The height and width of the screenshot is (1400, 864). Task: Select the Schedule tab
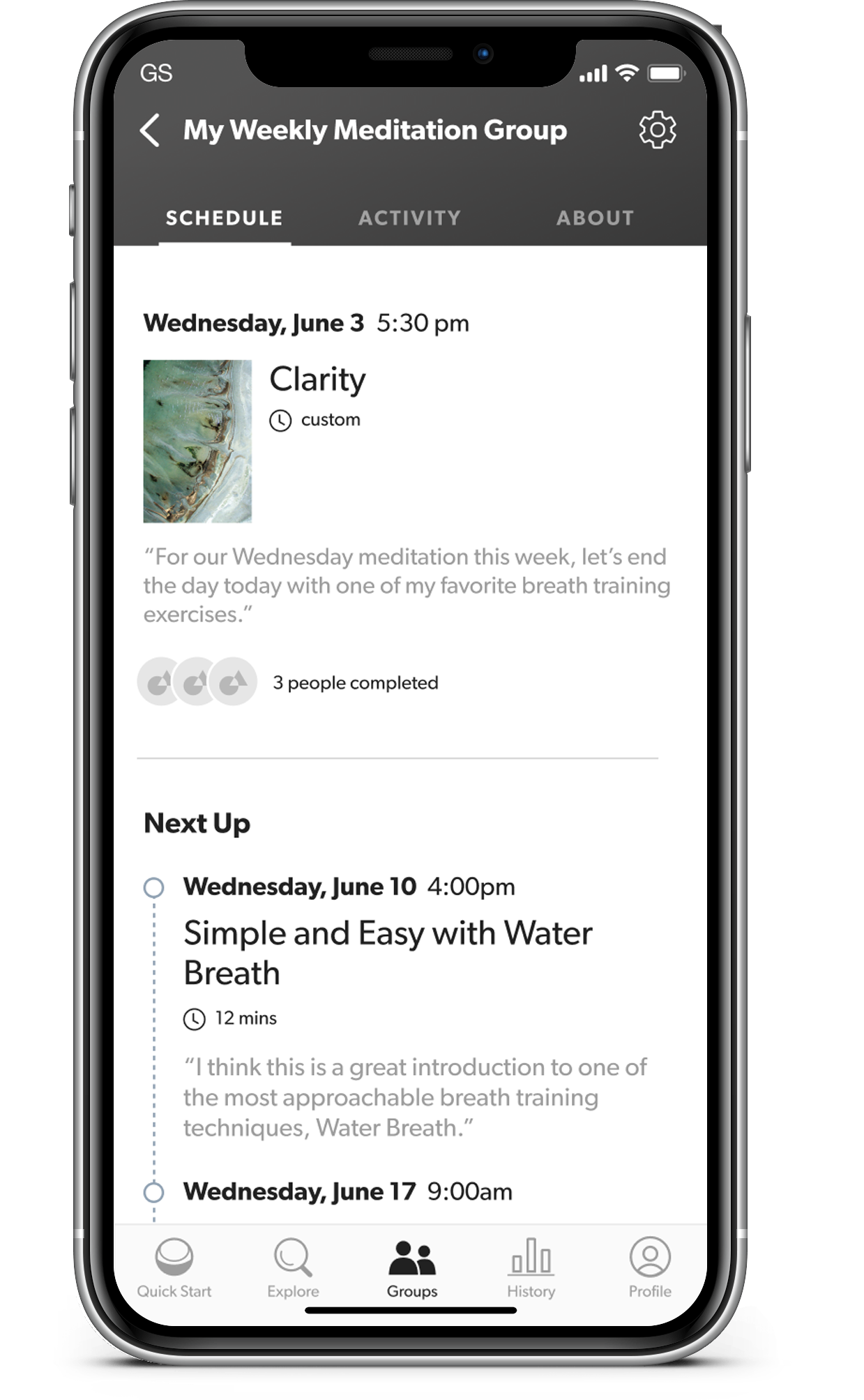[224, 218]
